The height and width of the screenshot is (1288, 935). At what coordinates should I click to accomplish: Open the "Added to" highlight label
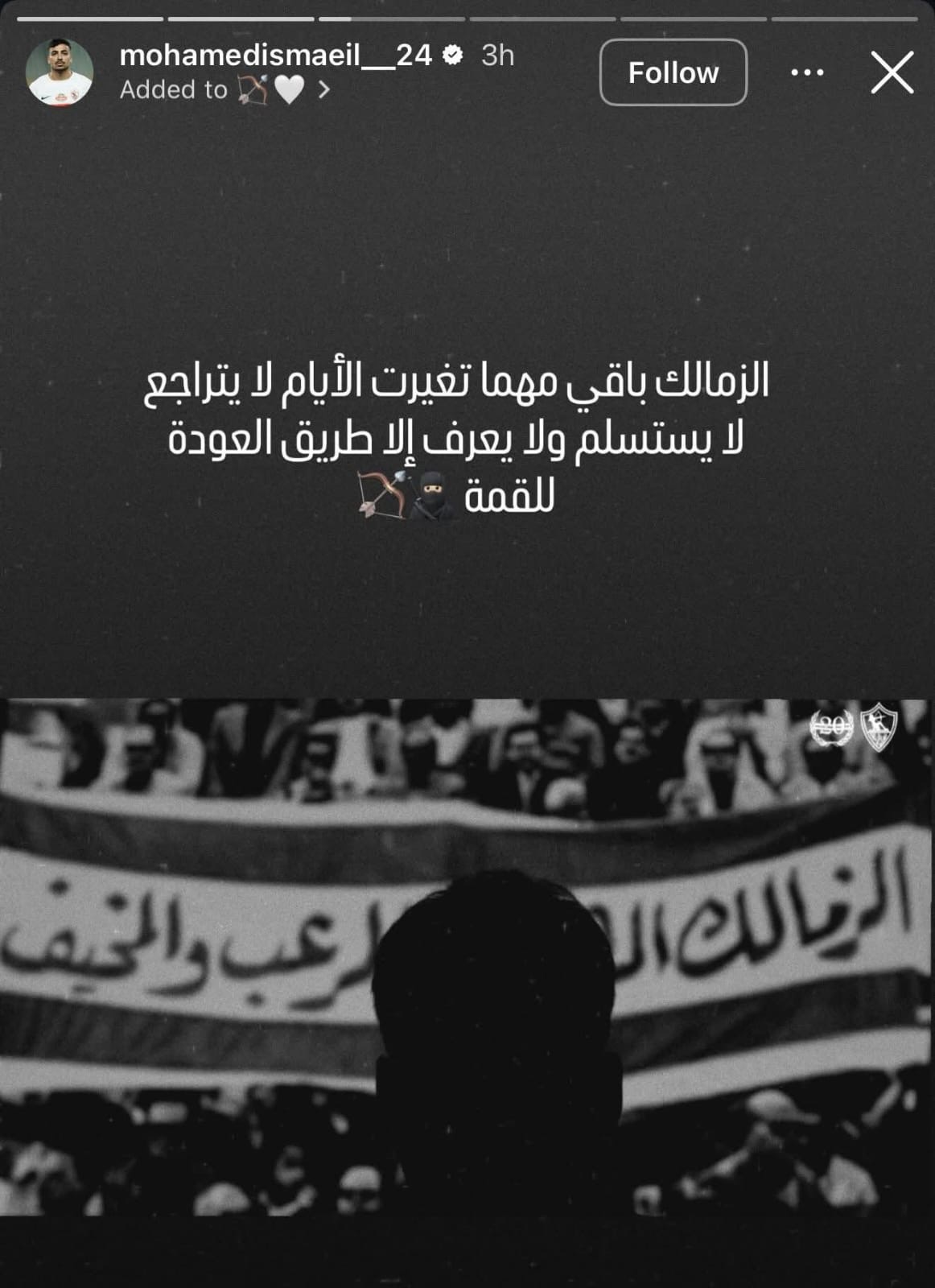tap(174, 90)
